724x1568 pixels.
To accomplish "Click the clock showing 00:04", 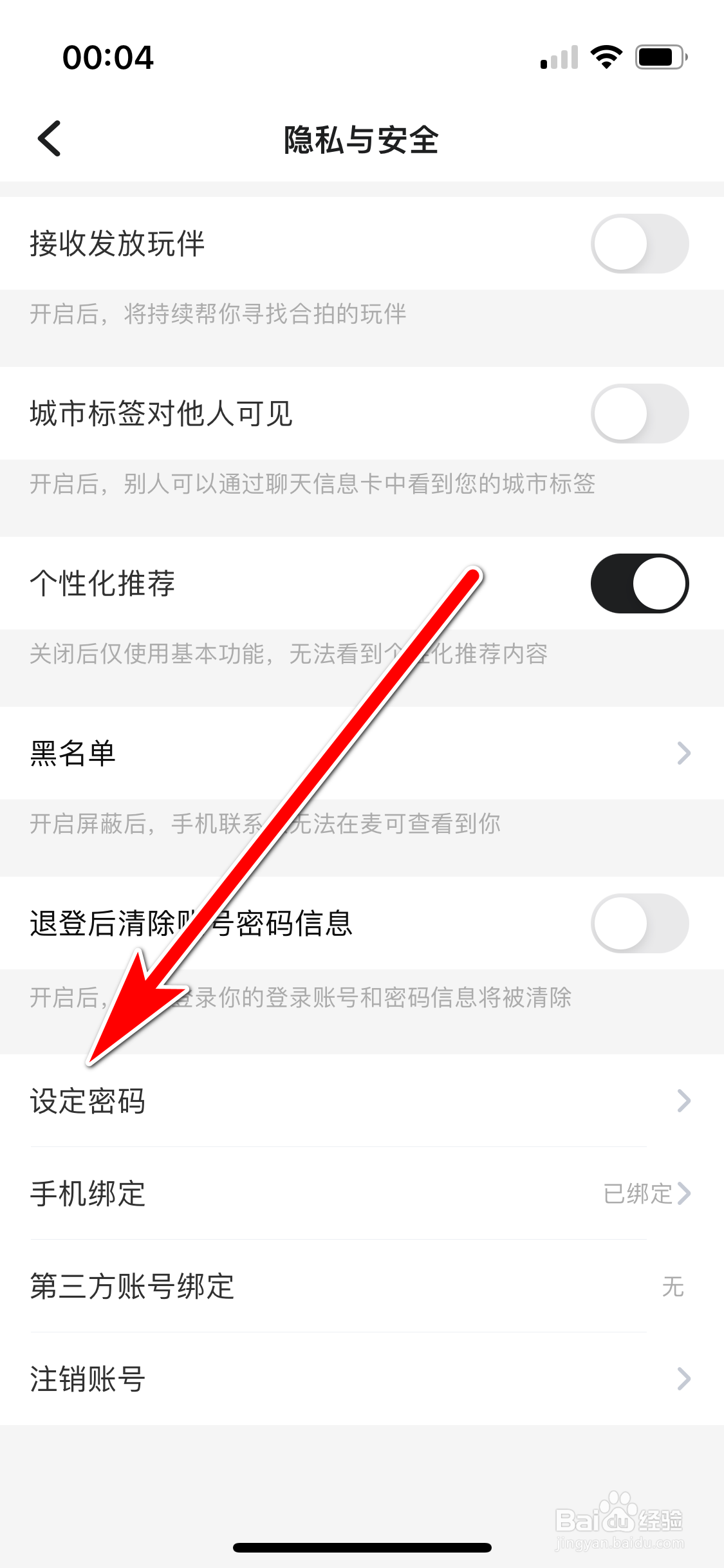I will coord(108,58).
